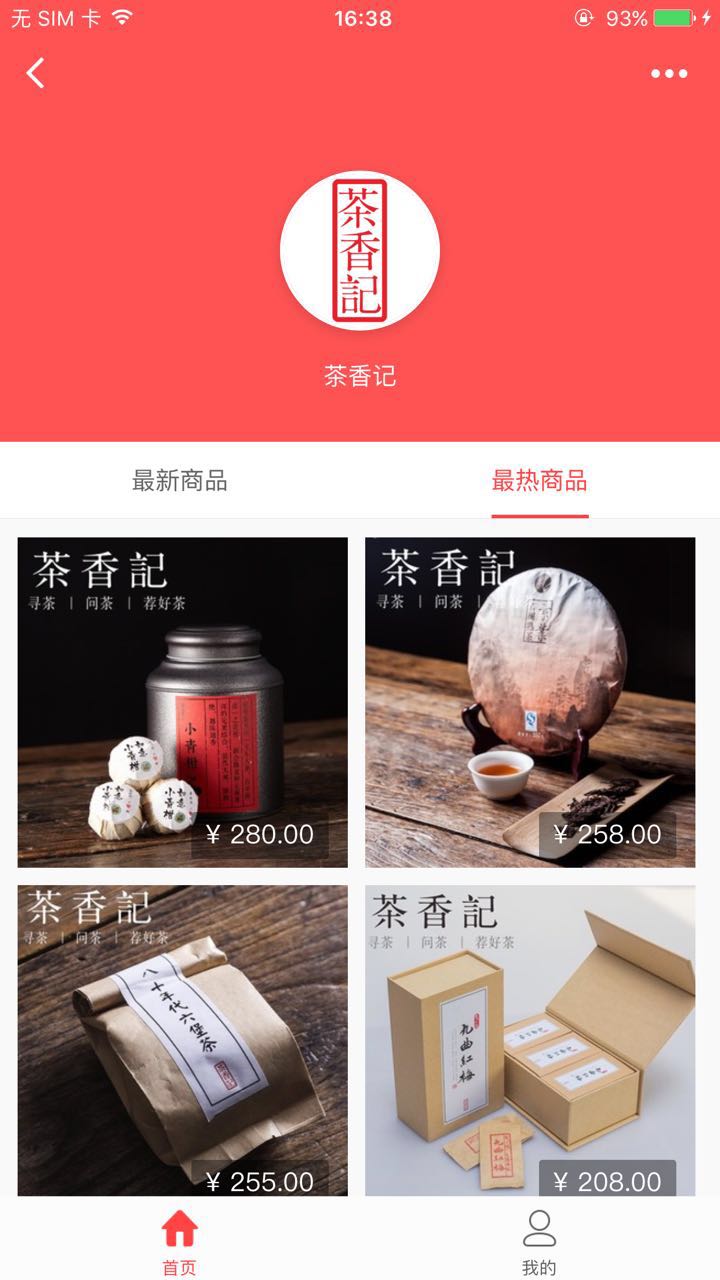Image resolution: width=720 pixels, height=1280 pixels.
Task: Open the ¥280.00 小青柑 tea tin product
Action: pos(183,702)
